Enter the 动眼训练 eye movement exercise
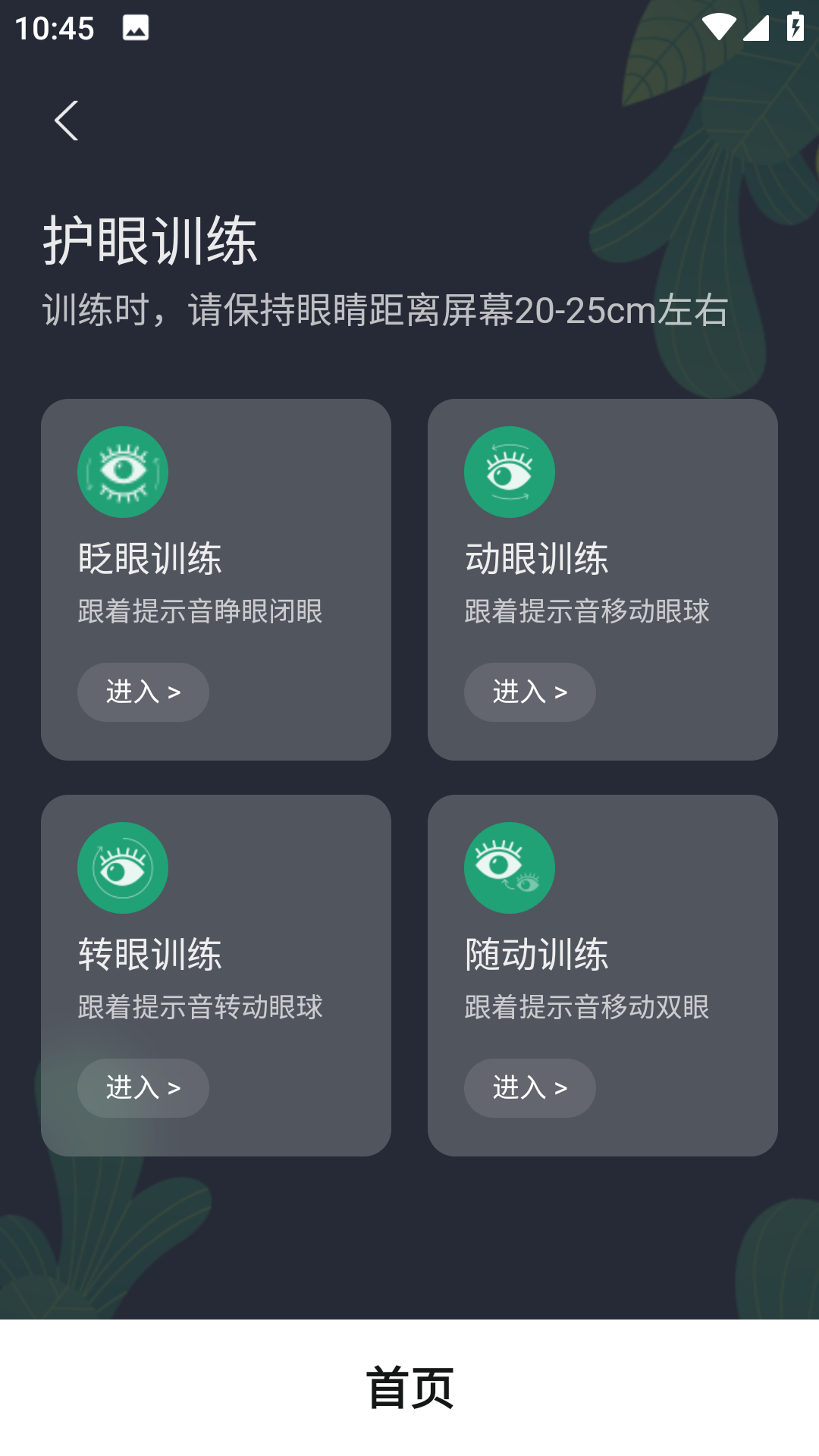The height and width of the screenshot is (1456, 819). pyautogui.click(x=529, y=692)
